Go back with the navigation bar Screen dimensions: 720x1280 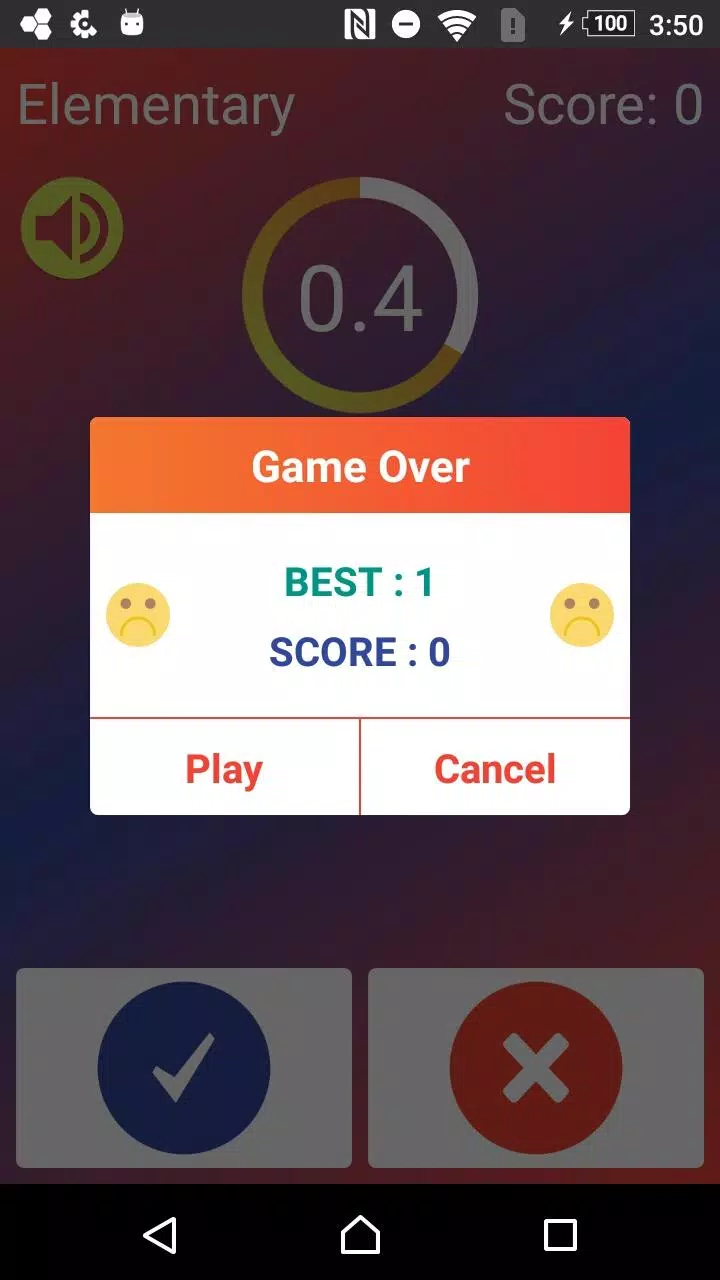160,1235
